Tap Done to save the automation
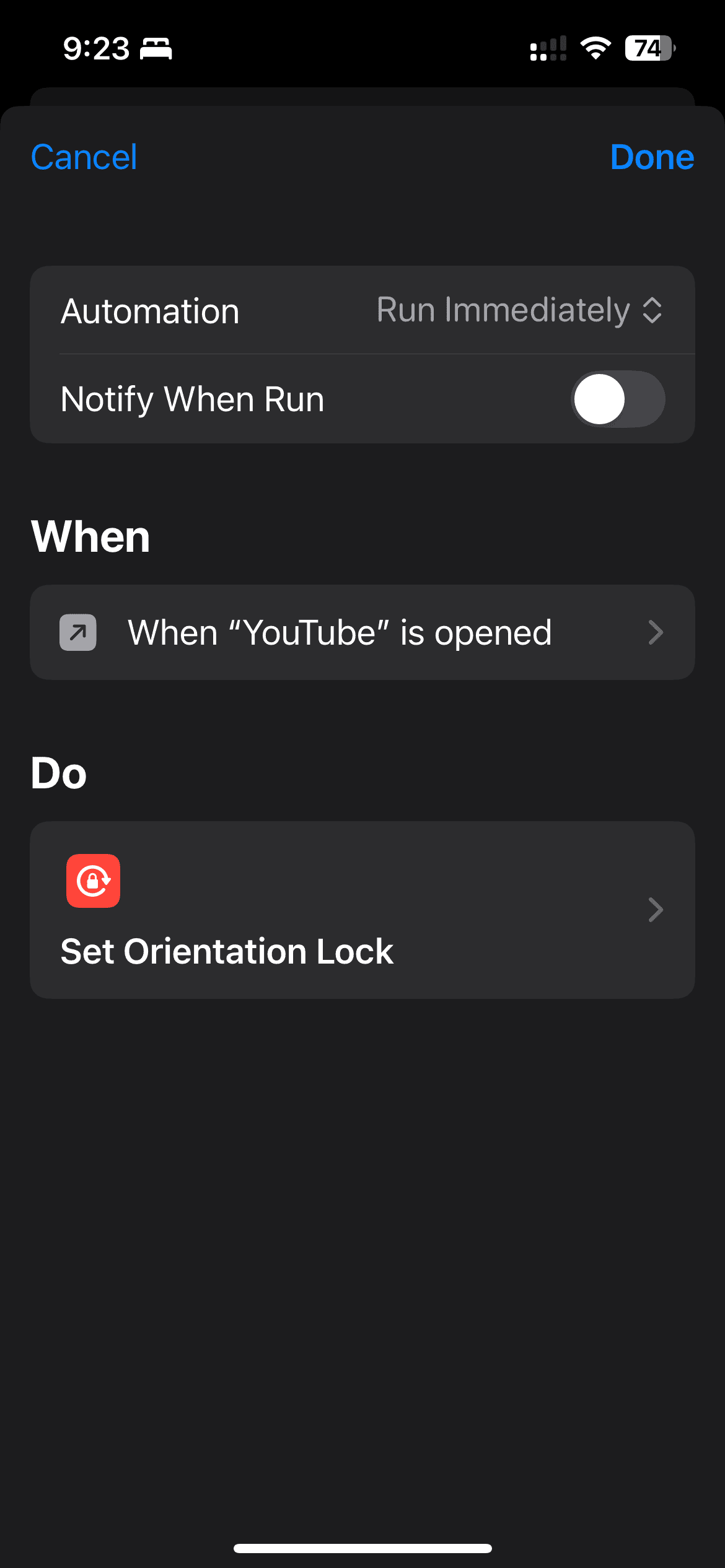Screen dimensions: 725x1568 pos(652,157)
